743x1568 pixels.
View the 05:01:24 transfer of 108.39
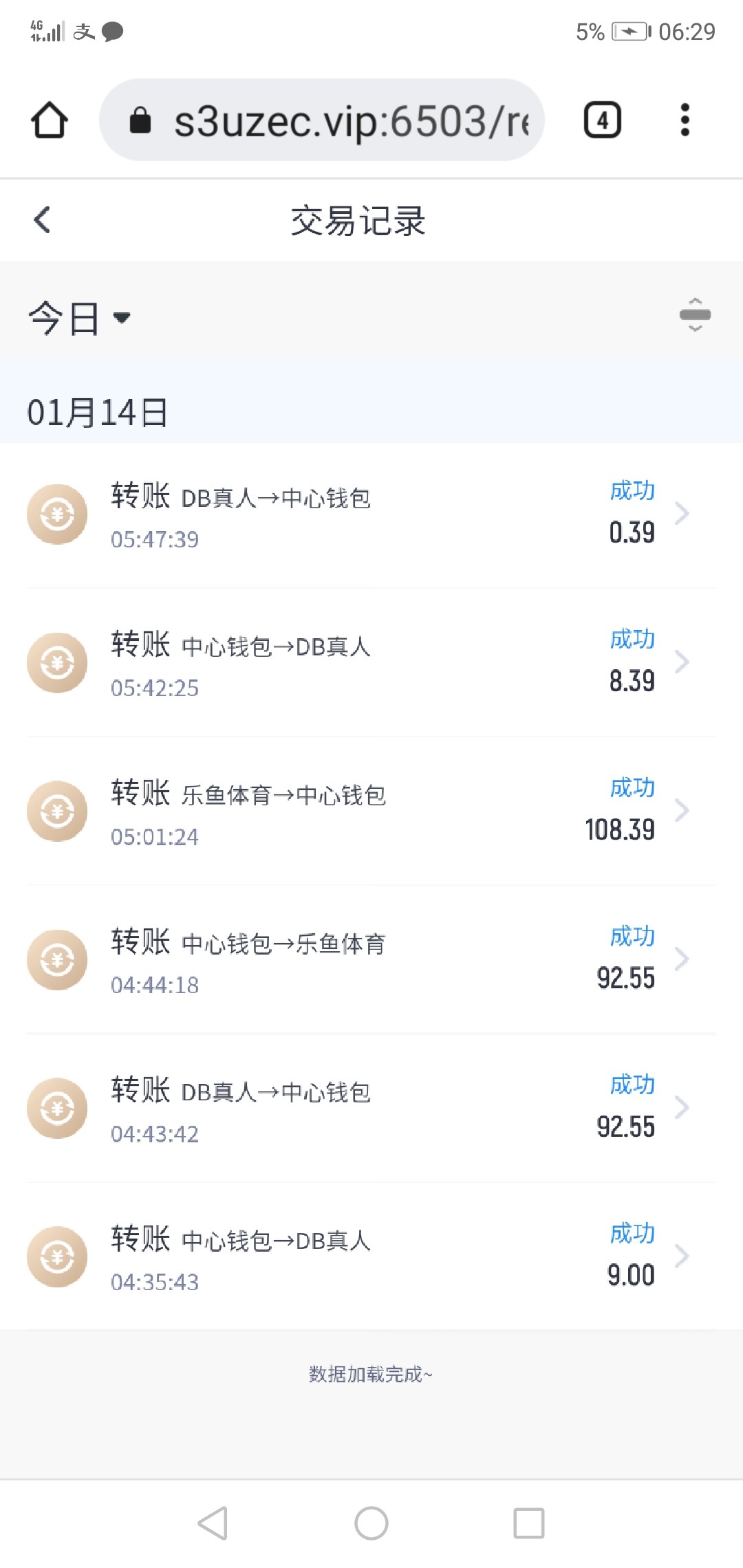tap(371, 812)
